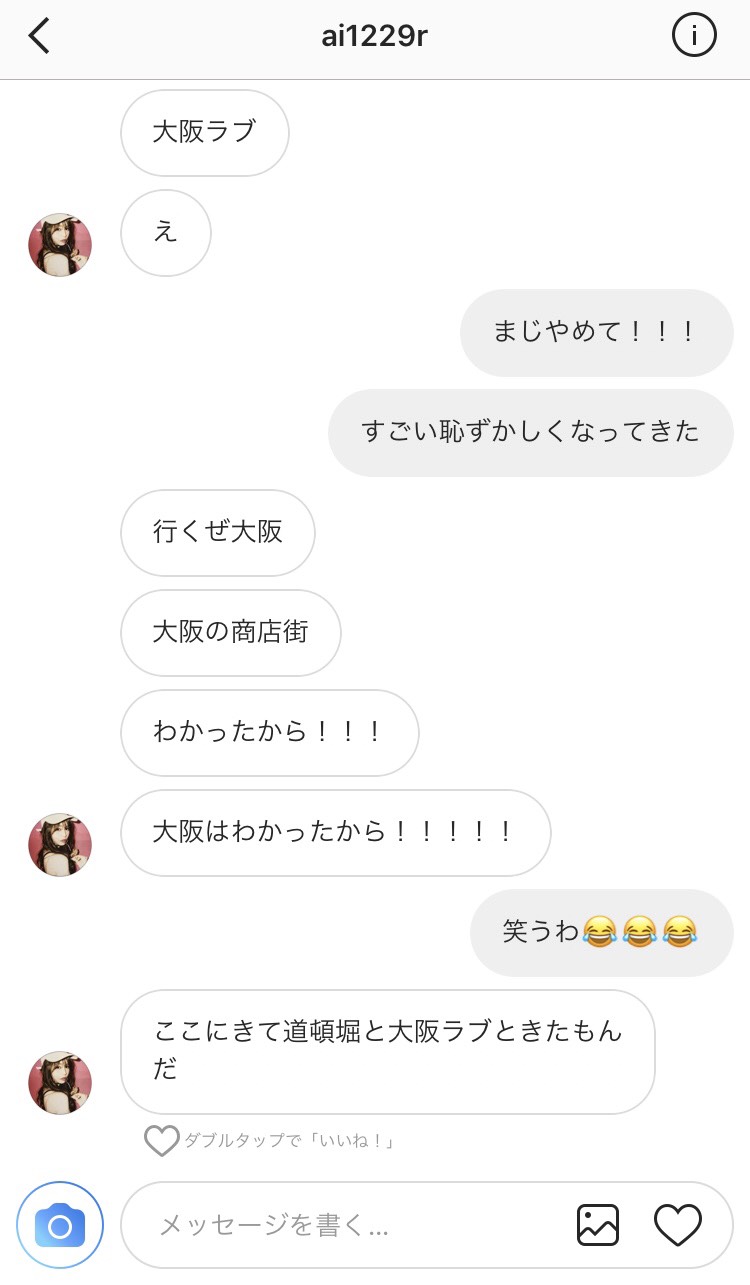750x1285 pixels.
Task: Open the photo gallery picker
Action: click(x=598, y=1225)
